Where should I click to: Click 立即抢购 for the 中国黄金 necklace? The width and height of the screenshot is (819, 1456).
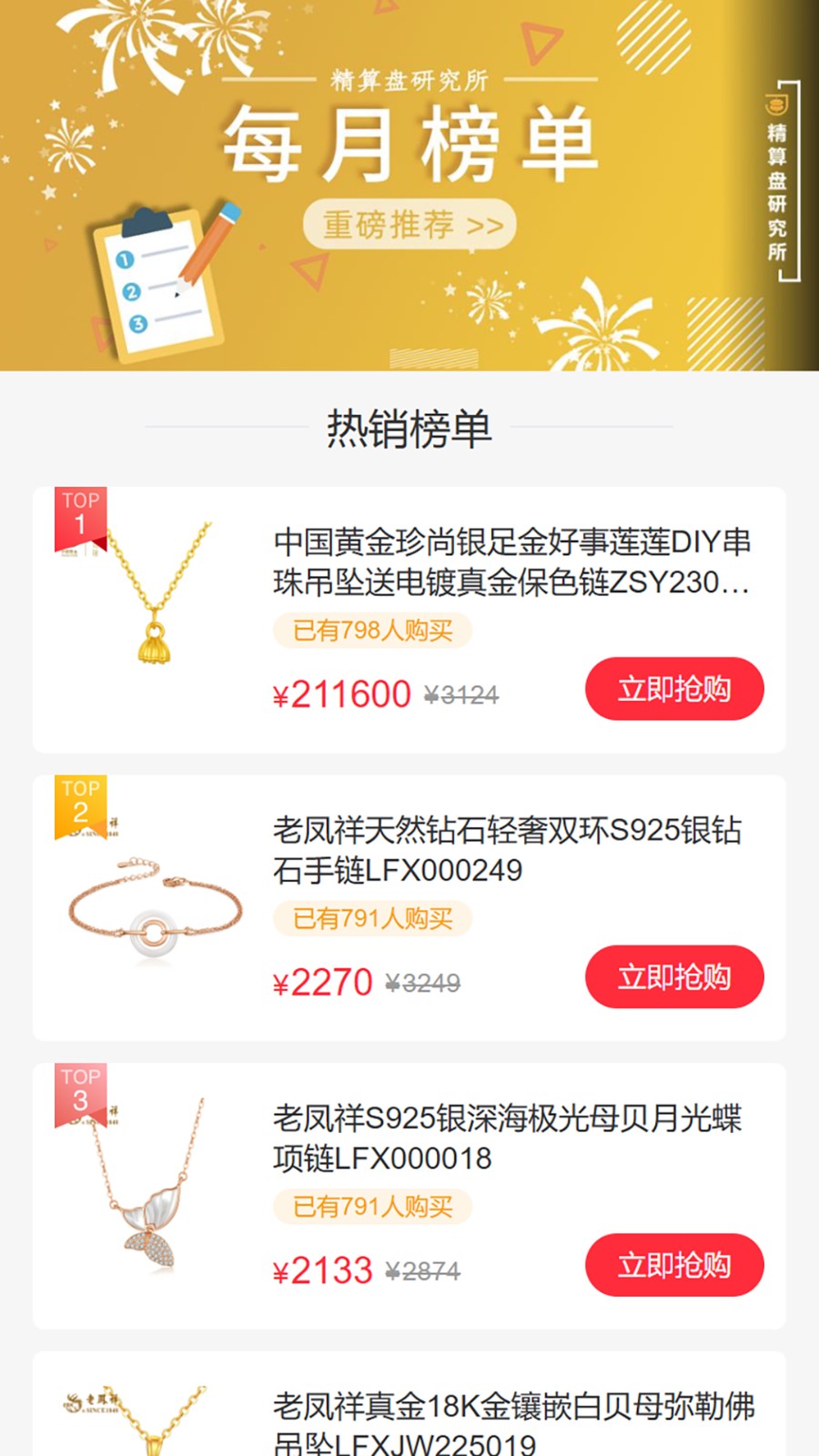[x=673, y=690]
